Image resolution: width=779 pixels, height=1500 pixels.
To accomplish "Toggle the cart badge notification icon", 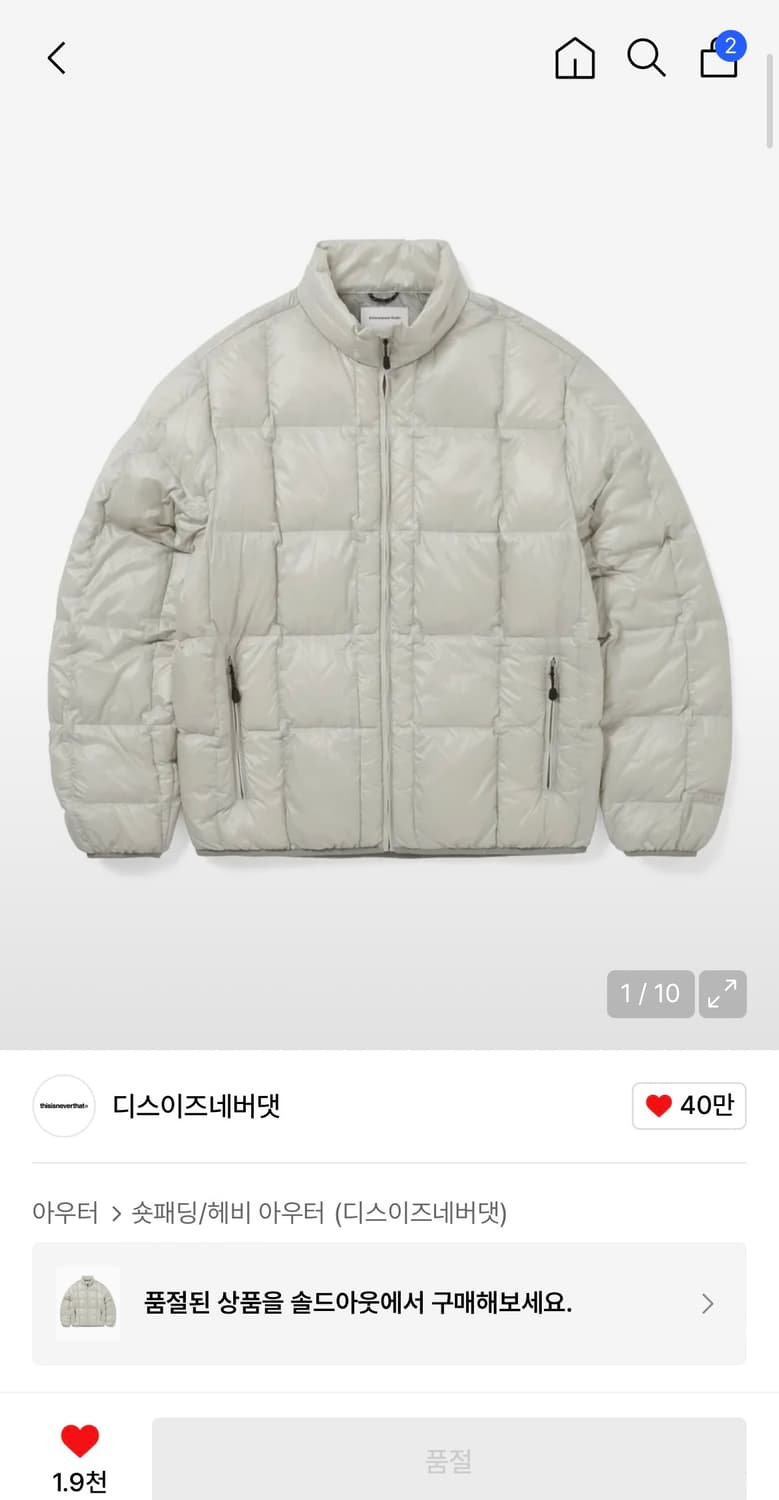I will coord(730,44).
